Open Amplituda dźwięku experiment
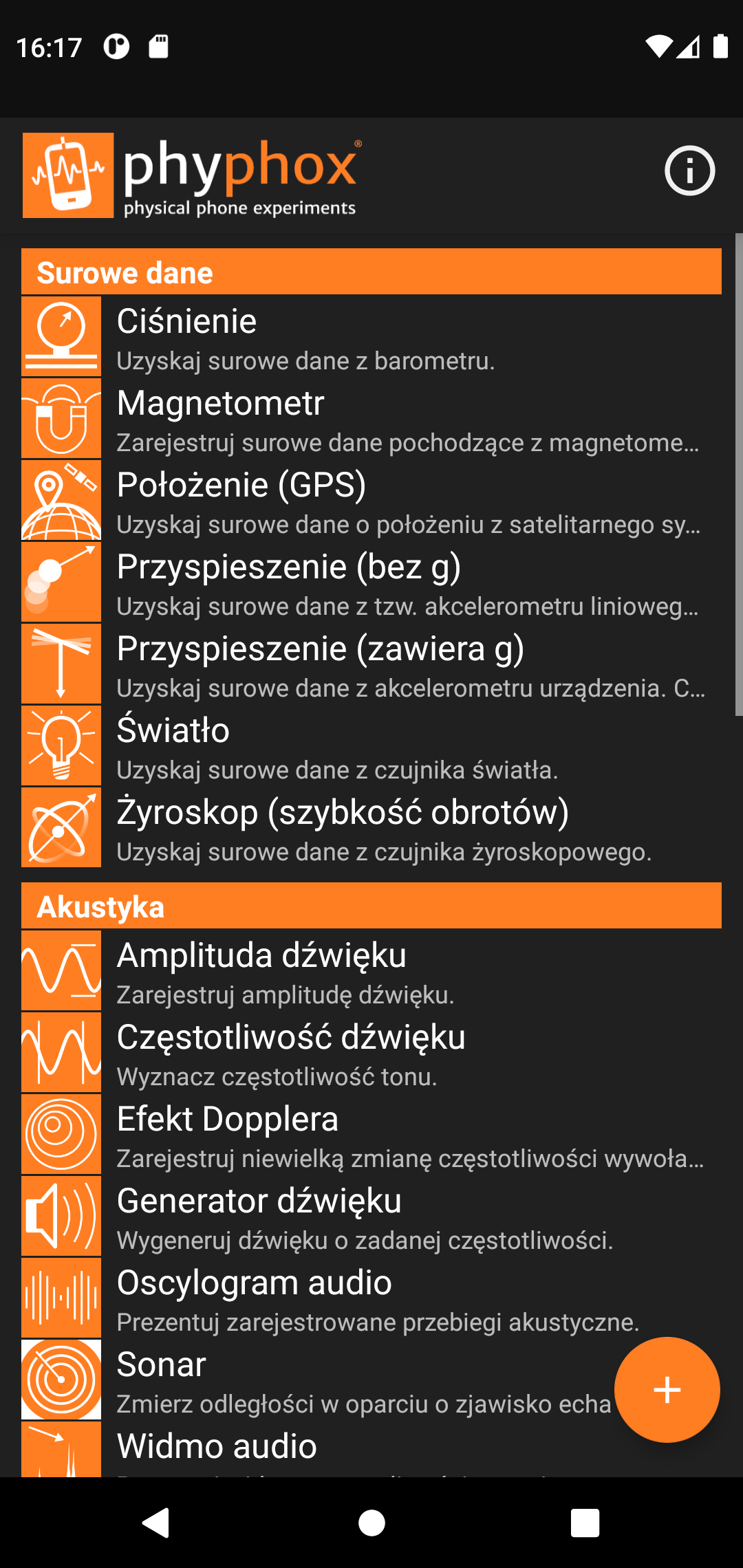743x1568 pixels. [x=371, y=971]
